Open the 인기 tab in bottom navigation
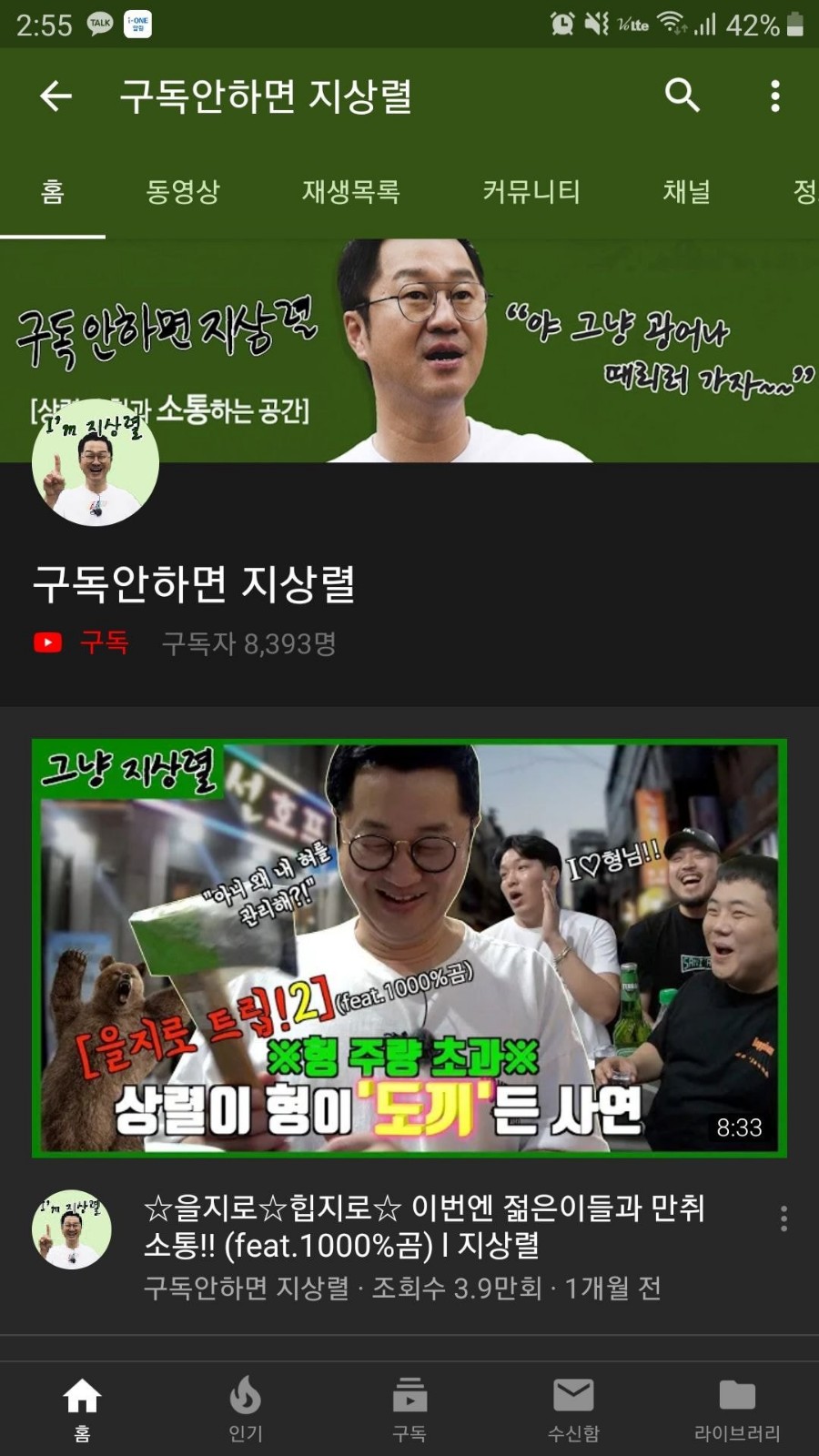The height and width of the screenshot is (1456, 819). (x=246, y=1409)
